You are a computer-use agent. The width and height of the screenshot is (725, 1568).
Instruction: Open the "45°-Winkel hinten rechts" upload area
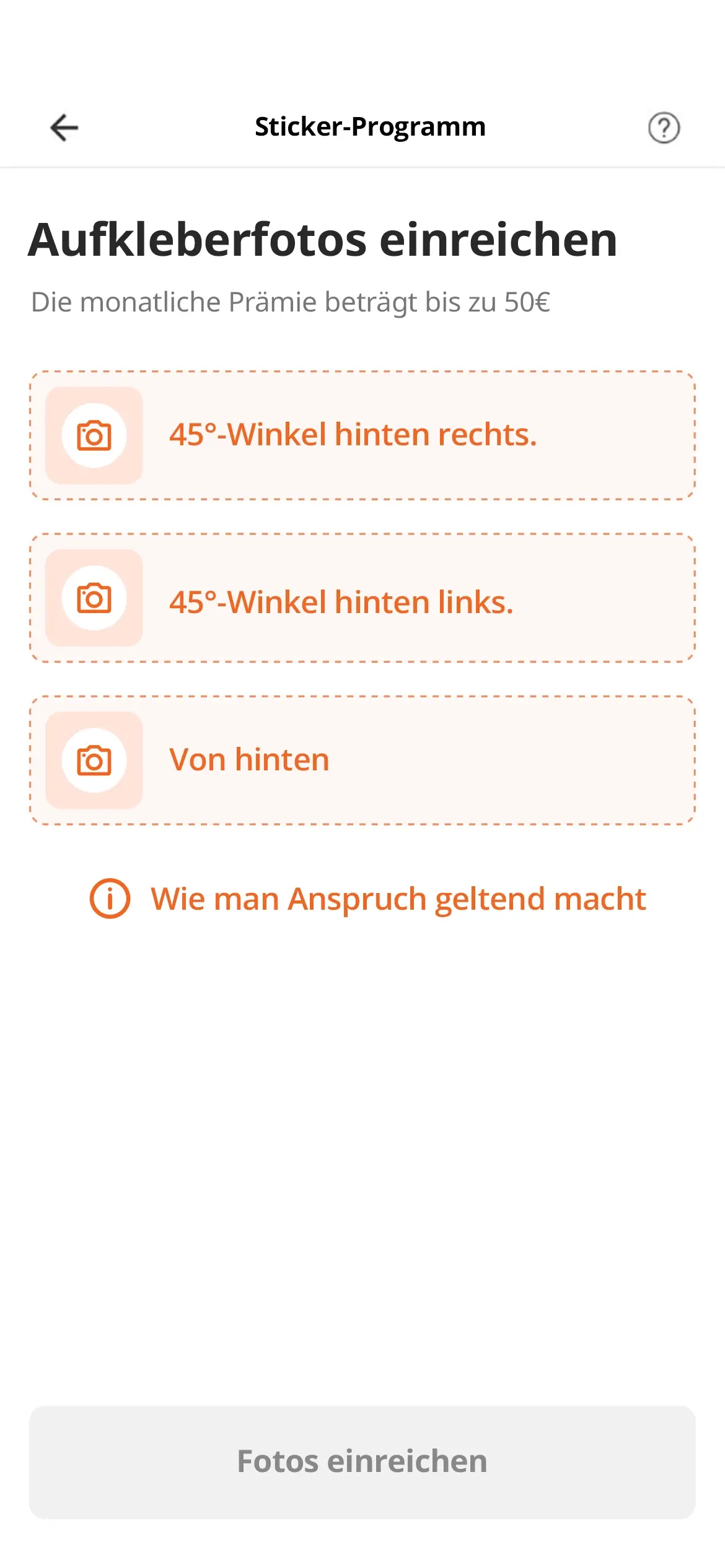[x=362, y=435]
